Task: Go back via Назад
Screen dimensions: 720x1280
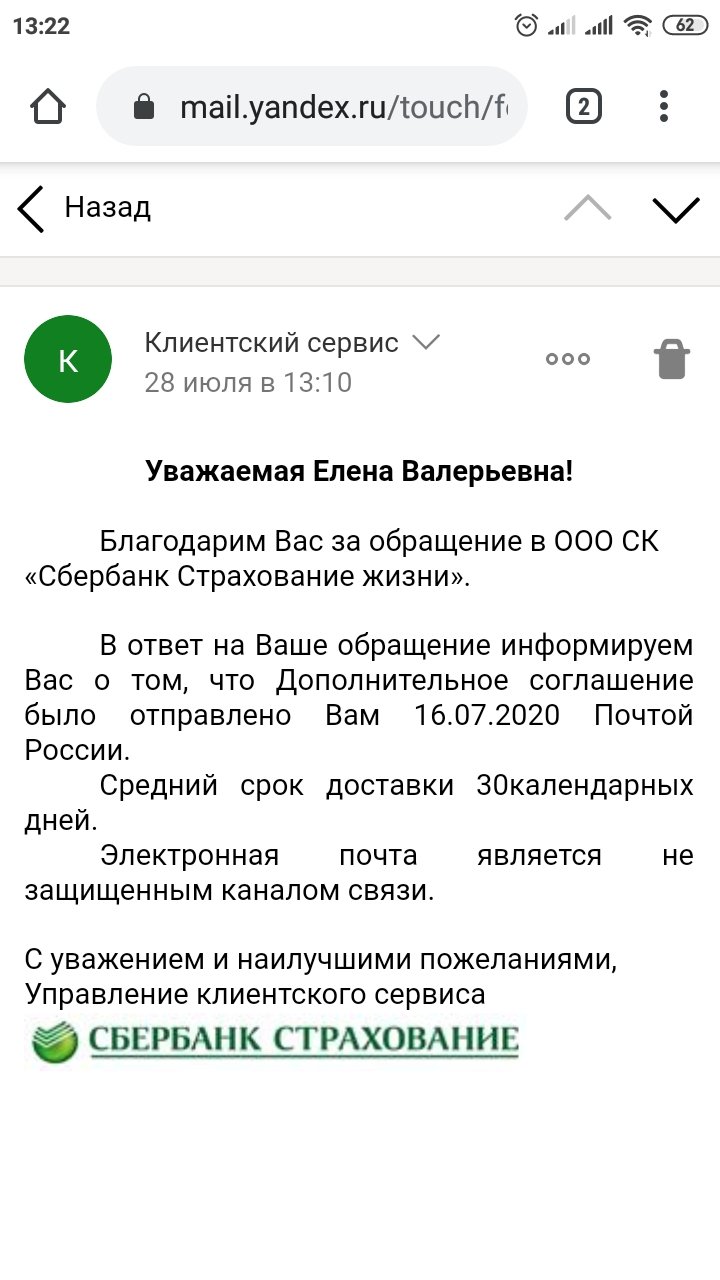Action: [84, 208]
